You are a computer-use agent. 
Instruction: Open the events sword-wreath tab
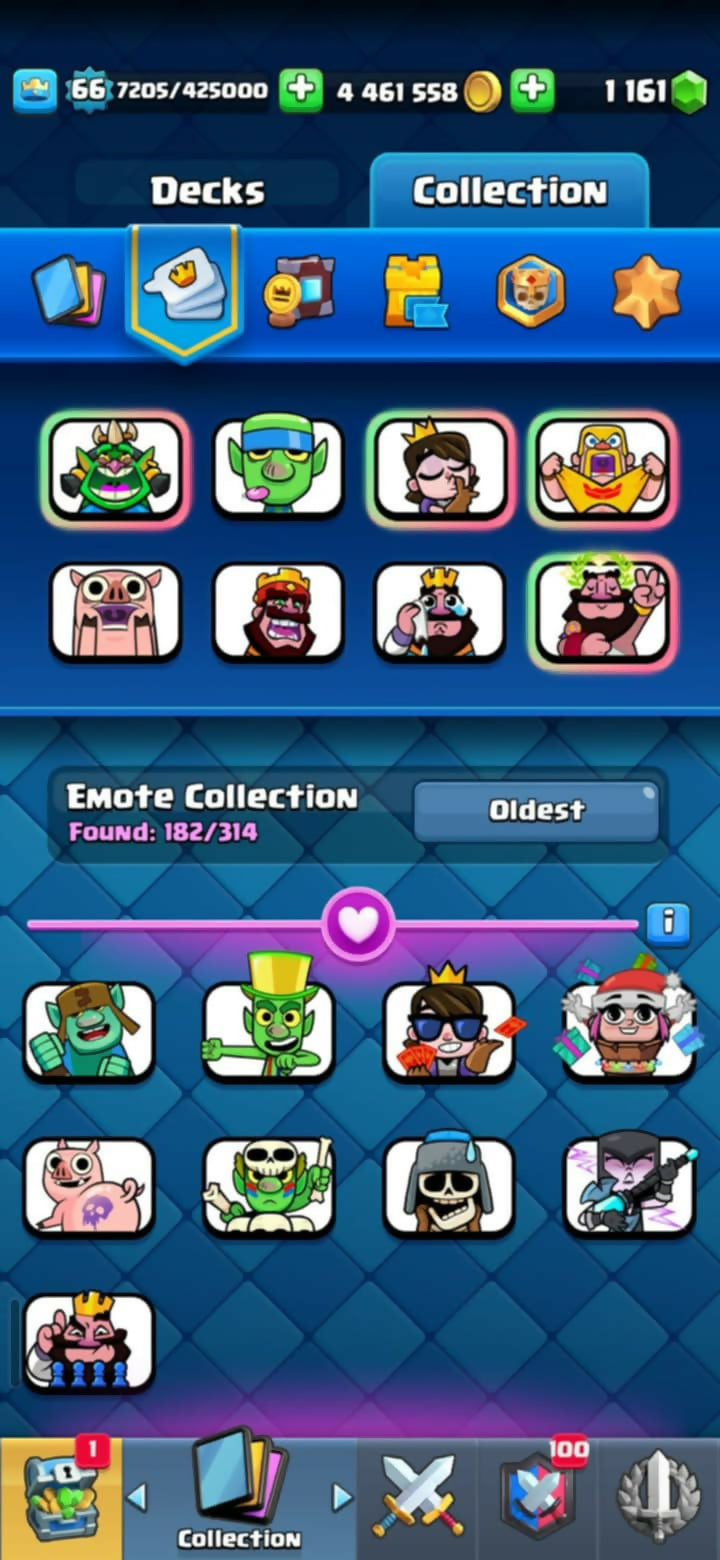tap(658, 1498)
